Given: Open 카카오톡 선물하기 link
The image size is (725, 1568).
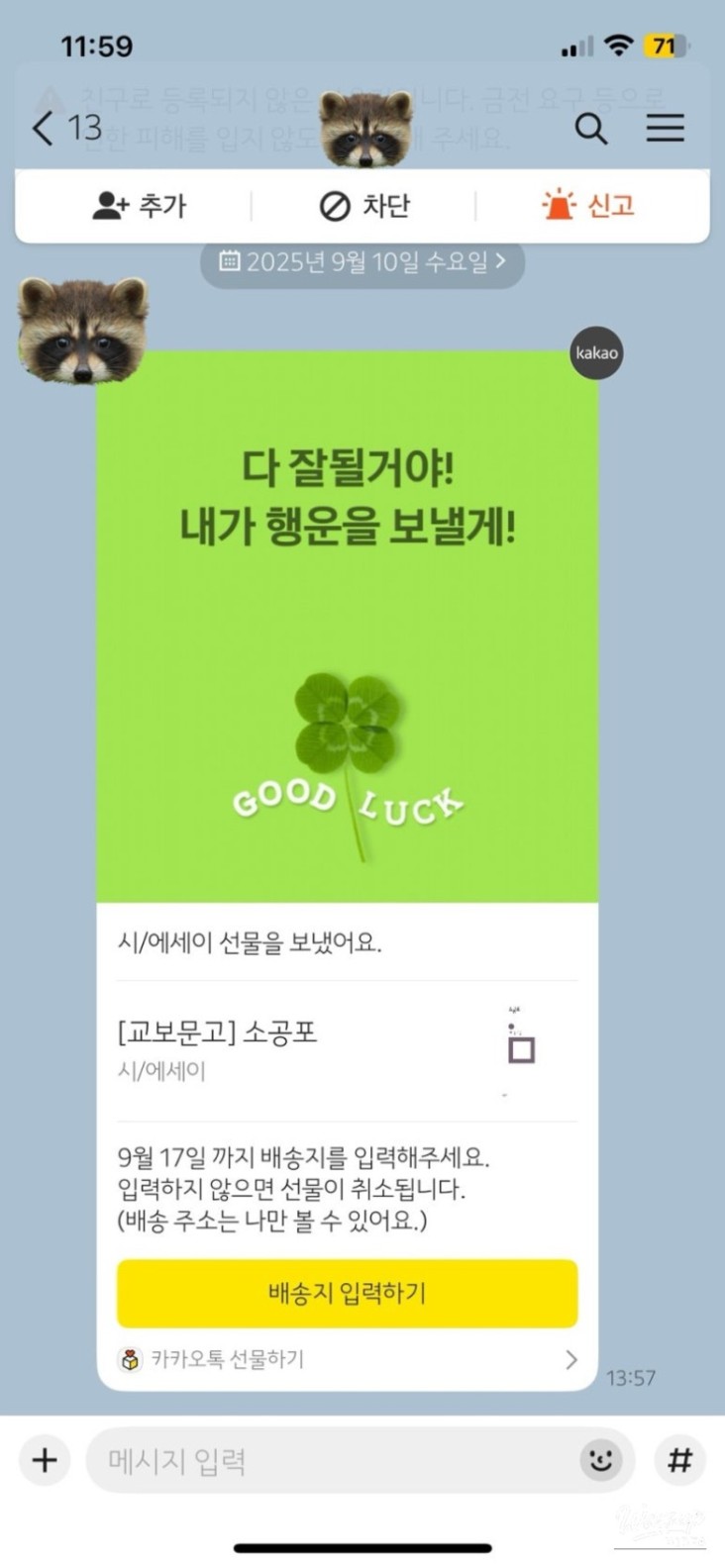Looking at the screenshot, I should (x=347, y=1359).
